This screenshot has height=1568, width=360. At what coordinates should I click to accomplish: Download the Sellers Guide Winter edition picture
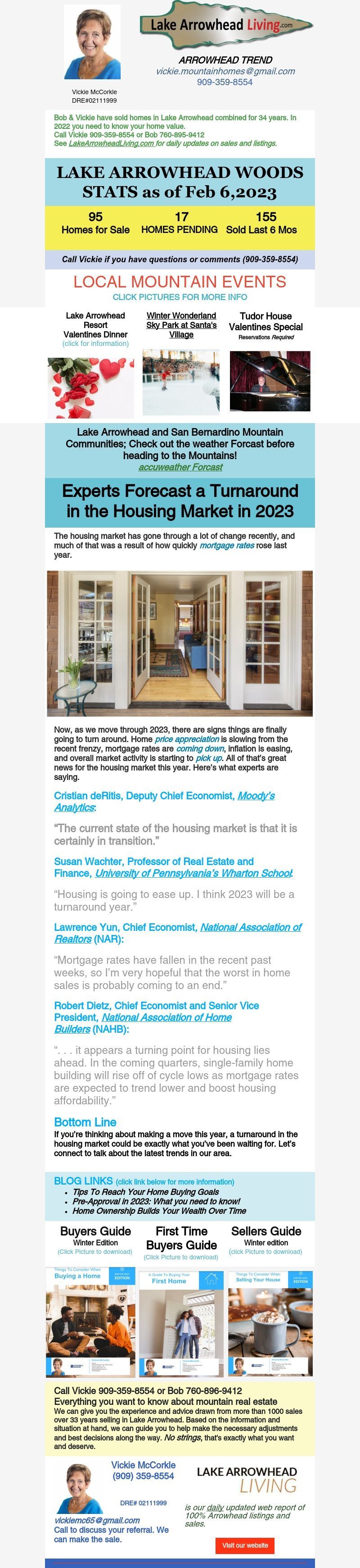[x=270, y=1322]
